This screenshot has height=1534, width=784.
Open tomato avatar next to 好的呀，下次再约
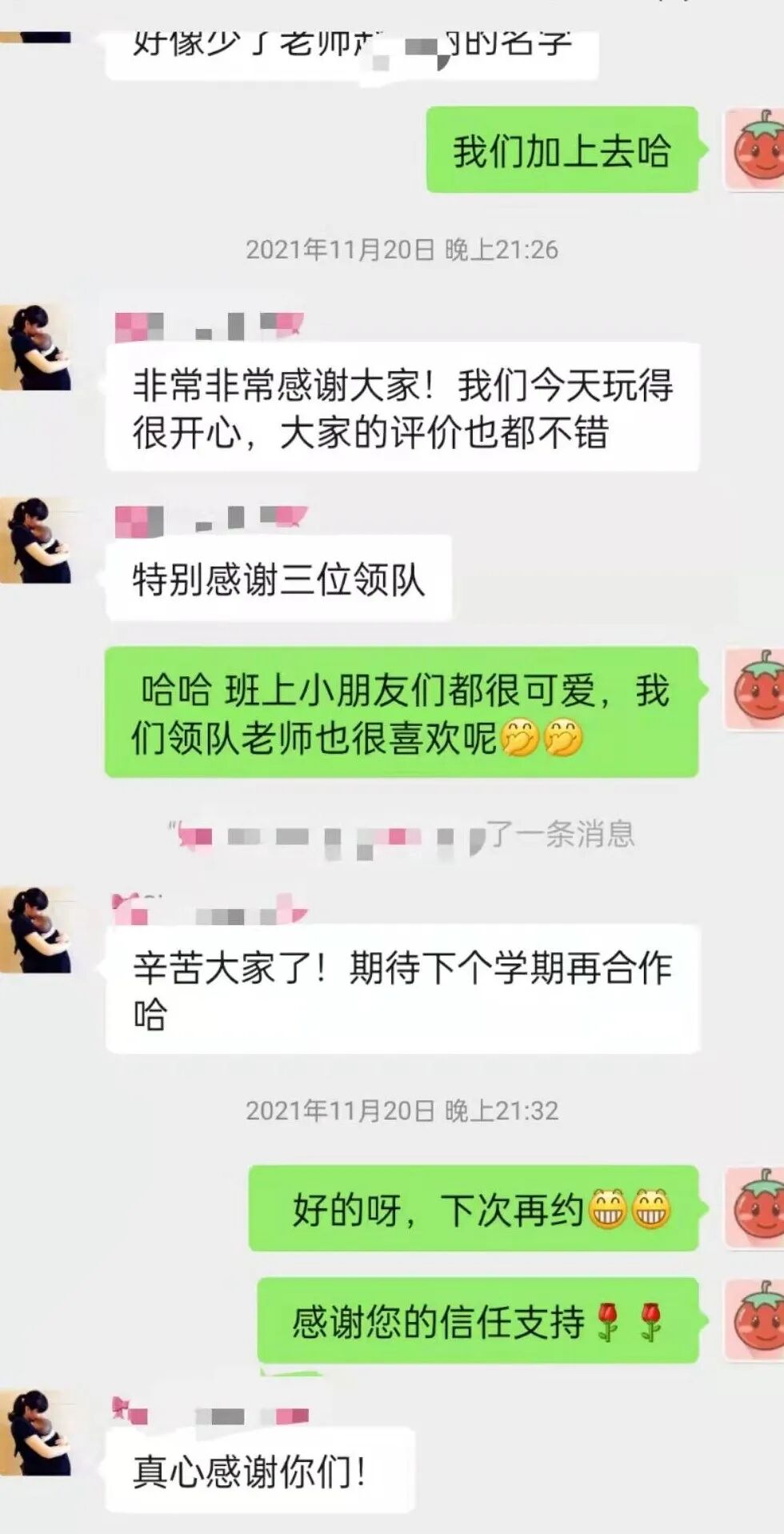755,1208
